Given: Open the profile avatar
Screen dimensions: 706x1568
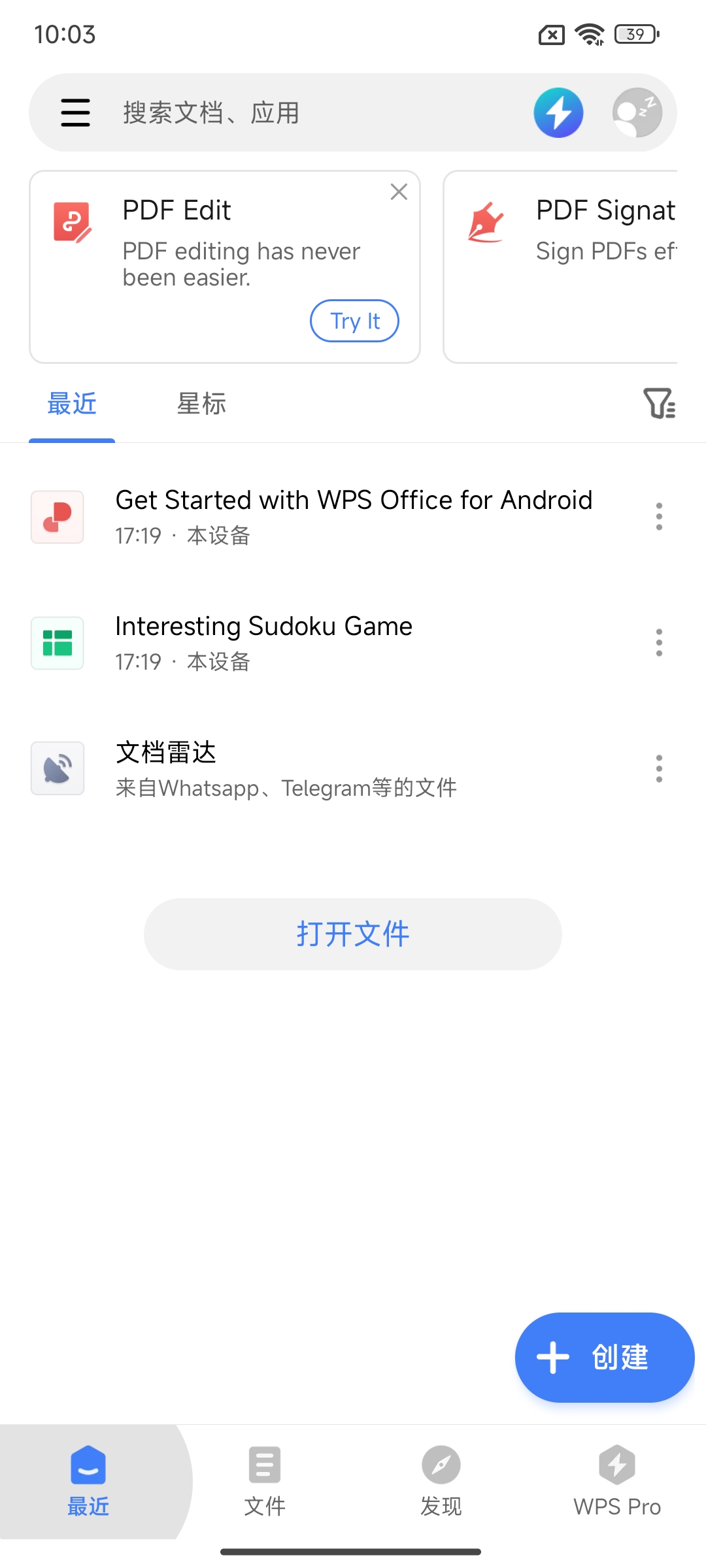Looking at the screenshot, I should click(637, 112).
